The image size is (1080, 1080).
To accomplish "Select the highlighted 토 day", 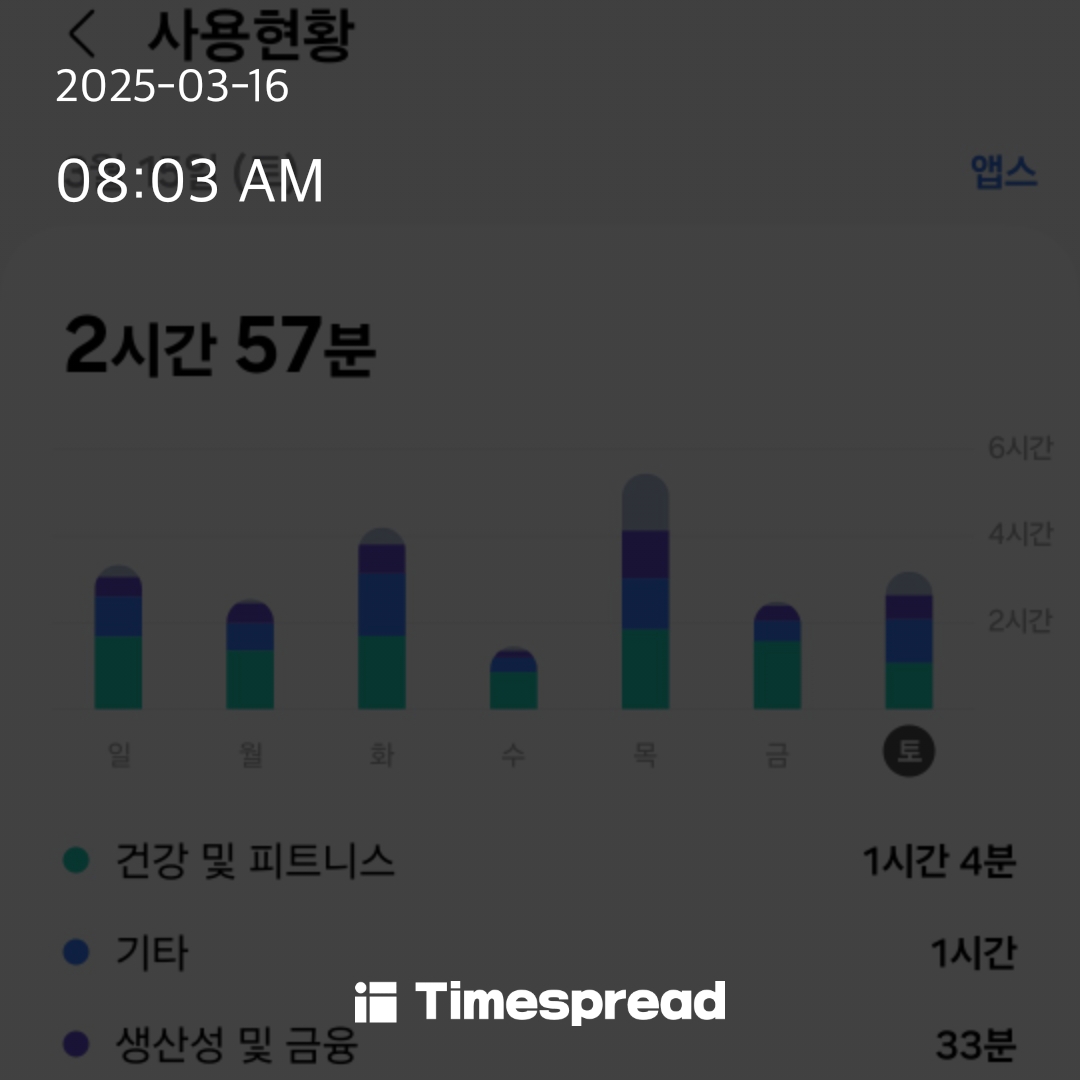I will (908, 751).
